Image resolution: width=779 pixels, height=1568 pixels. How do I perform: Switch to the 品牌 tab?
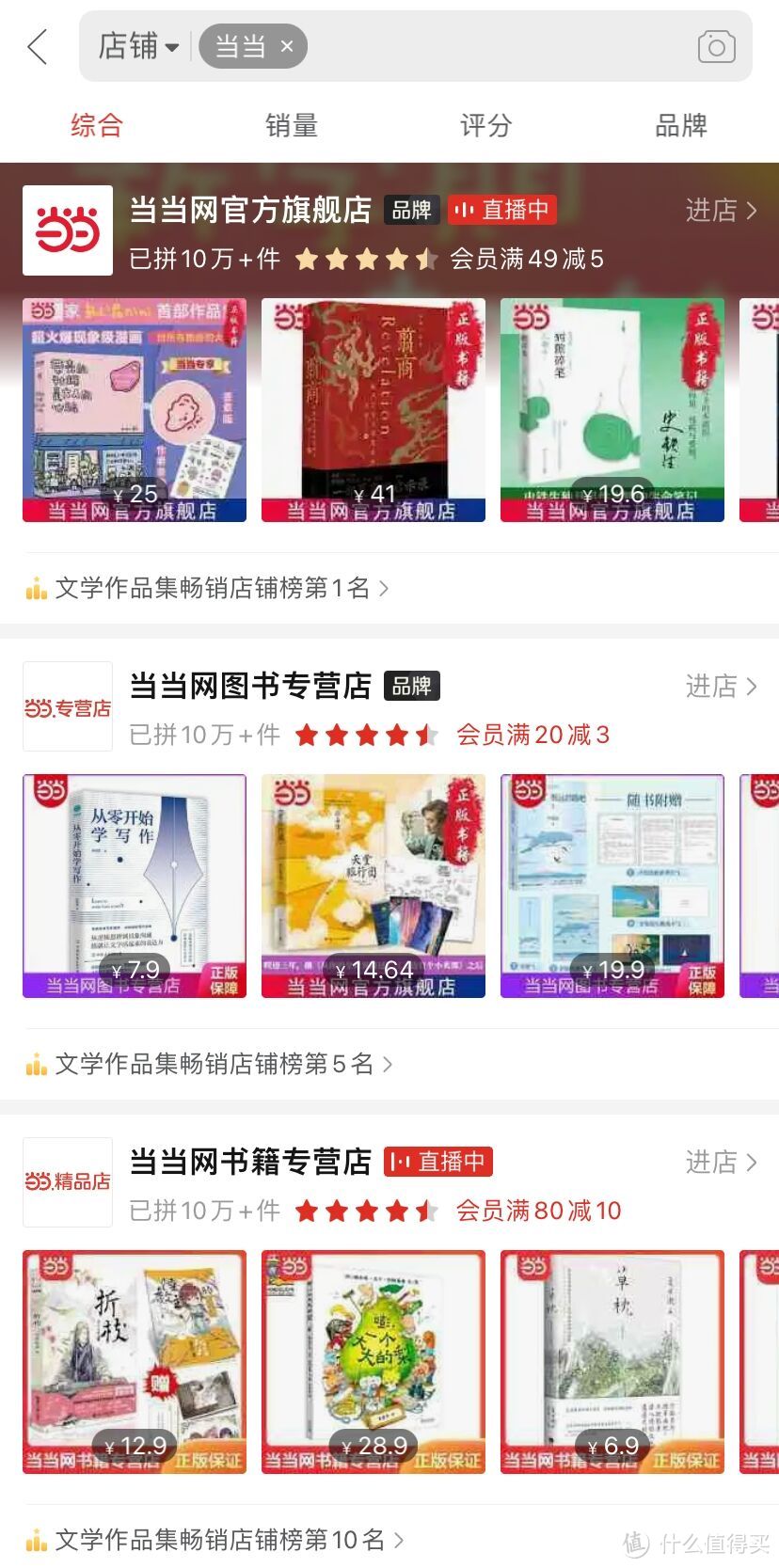click(680, 126)
